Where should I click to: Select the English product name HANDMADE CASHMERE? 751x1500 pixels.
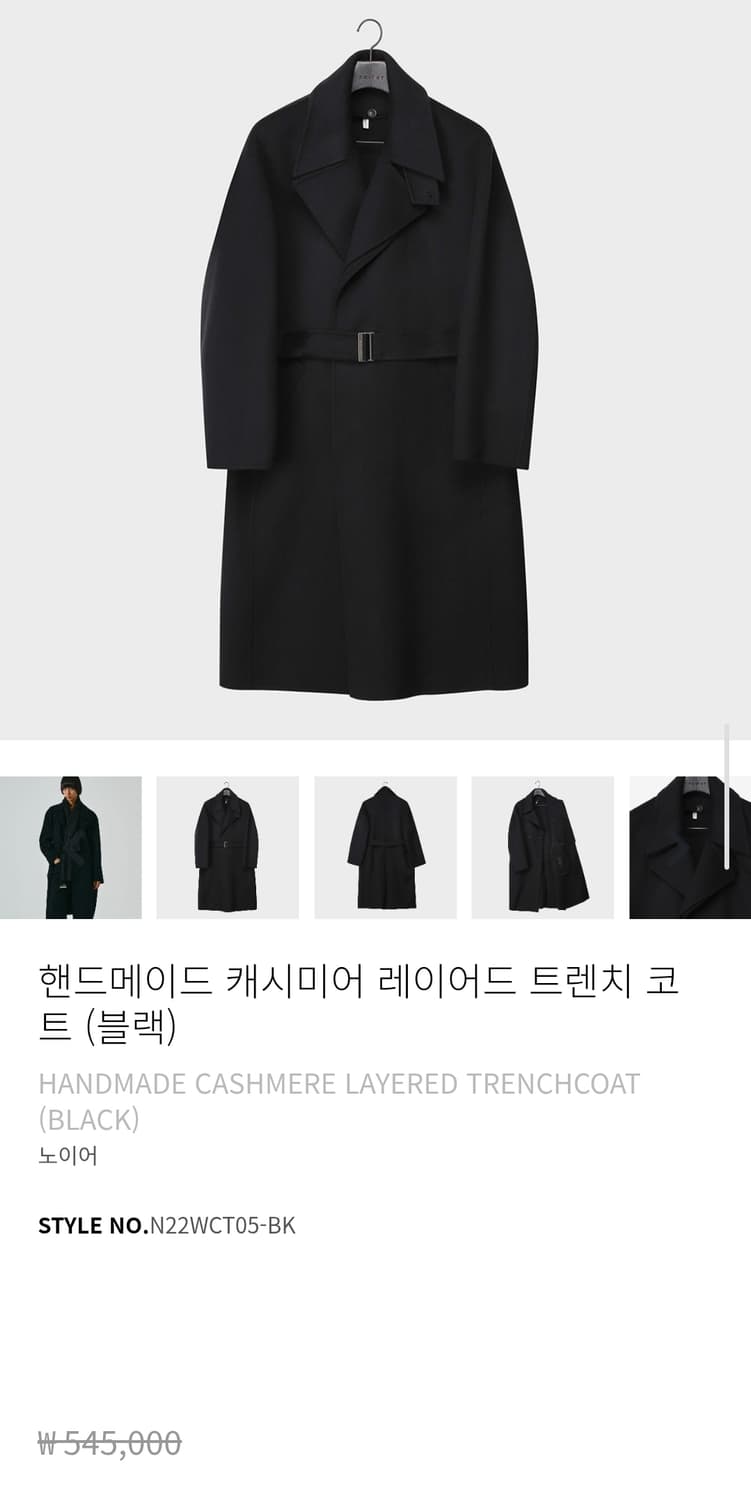tap(338, 1082)
